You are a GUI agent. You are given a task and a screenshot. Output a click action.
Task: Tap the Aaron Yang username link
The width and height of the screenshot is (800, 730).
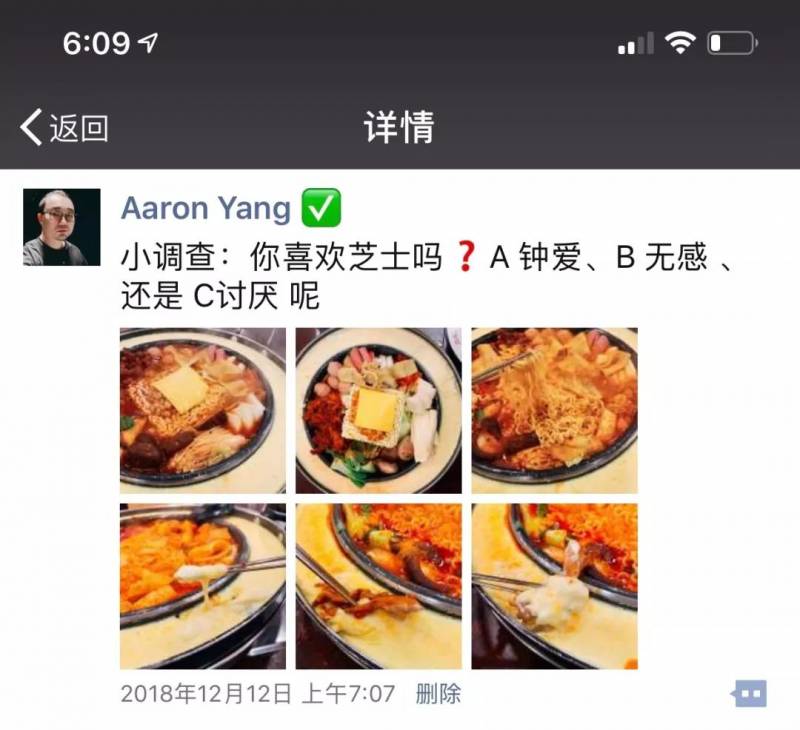tap(205, 208)
